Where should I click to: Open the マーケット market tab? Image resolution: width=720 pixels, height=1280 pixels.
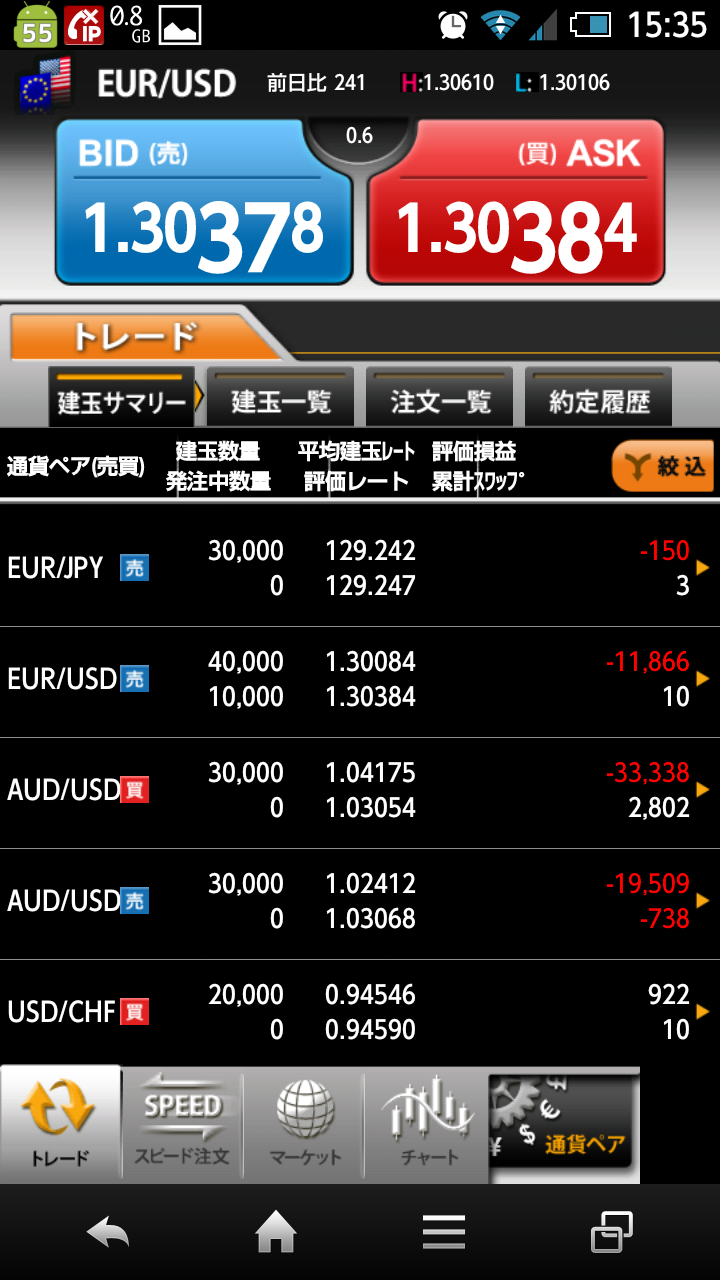click(305, 1127)
